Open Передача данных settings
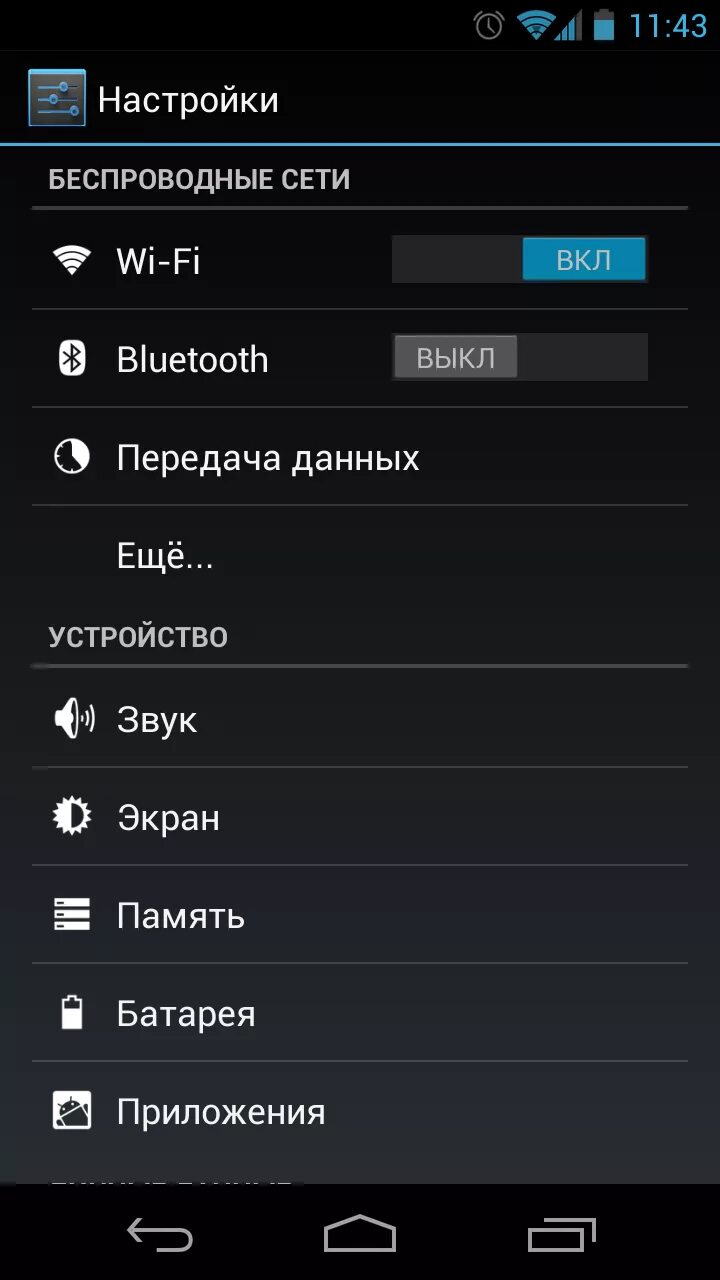 (360, 457)
